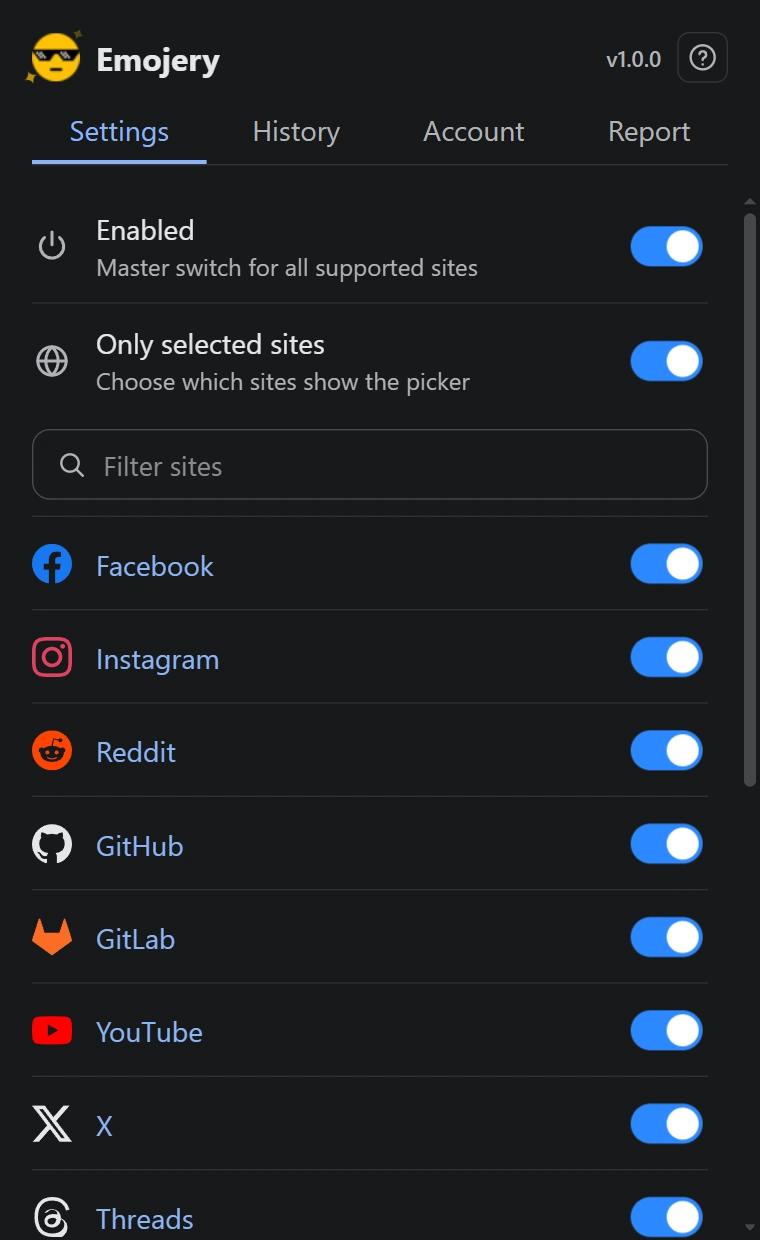Tap the YouTube link text
The height and width of the screenshot is (1240, 760).
(149, 1032)
